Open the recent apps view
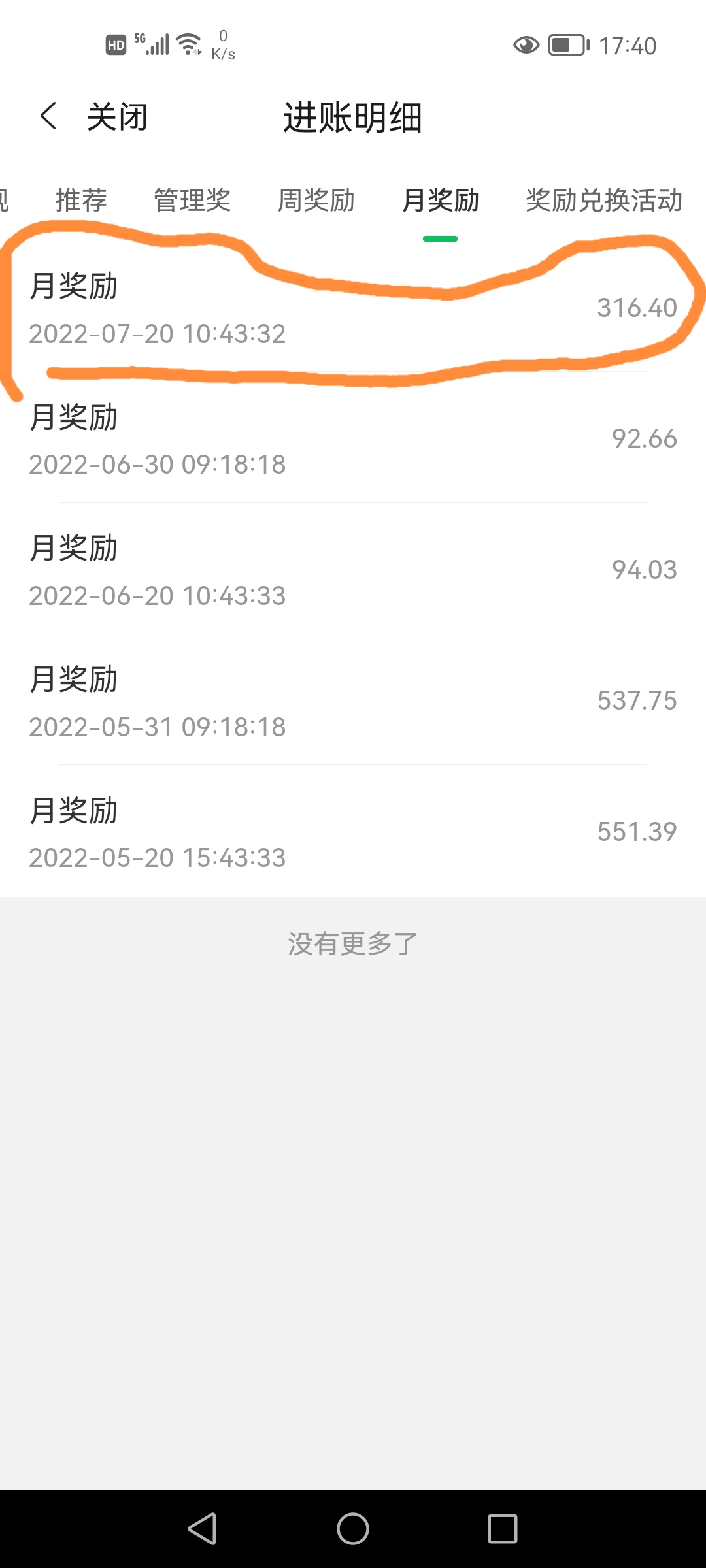The image size is (706, 1568). pos(503,1529)
